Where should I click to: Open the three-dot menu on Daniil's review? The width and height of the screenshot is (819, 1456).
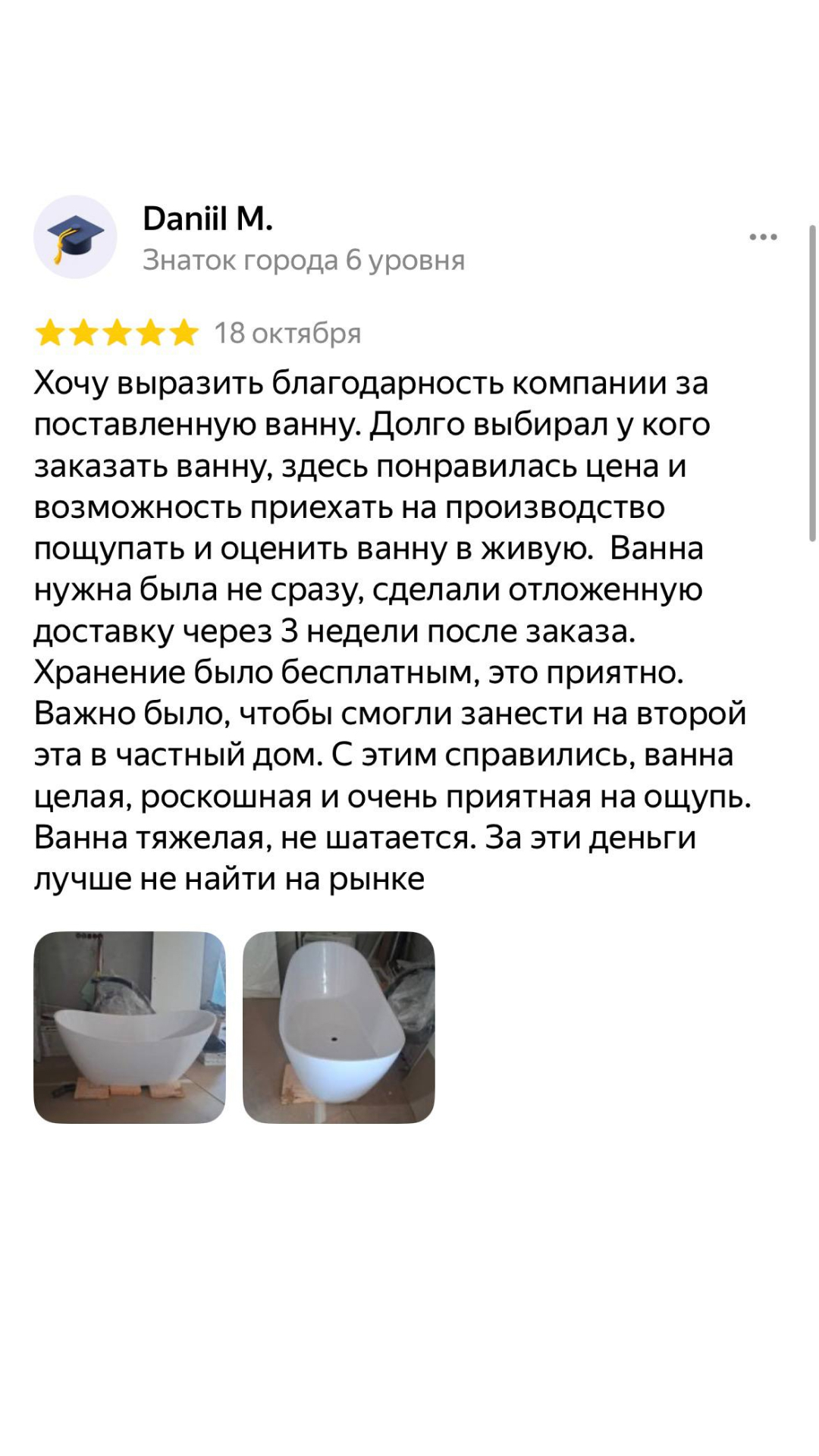click(x=763, y=237)
